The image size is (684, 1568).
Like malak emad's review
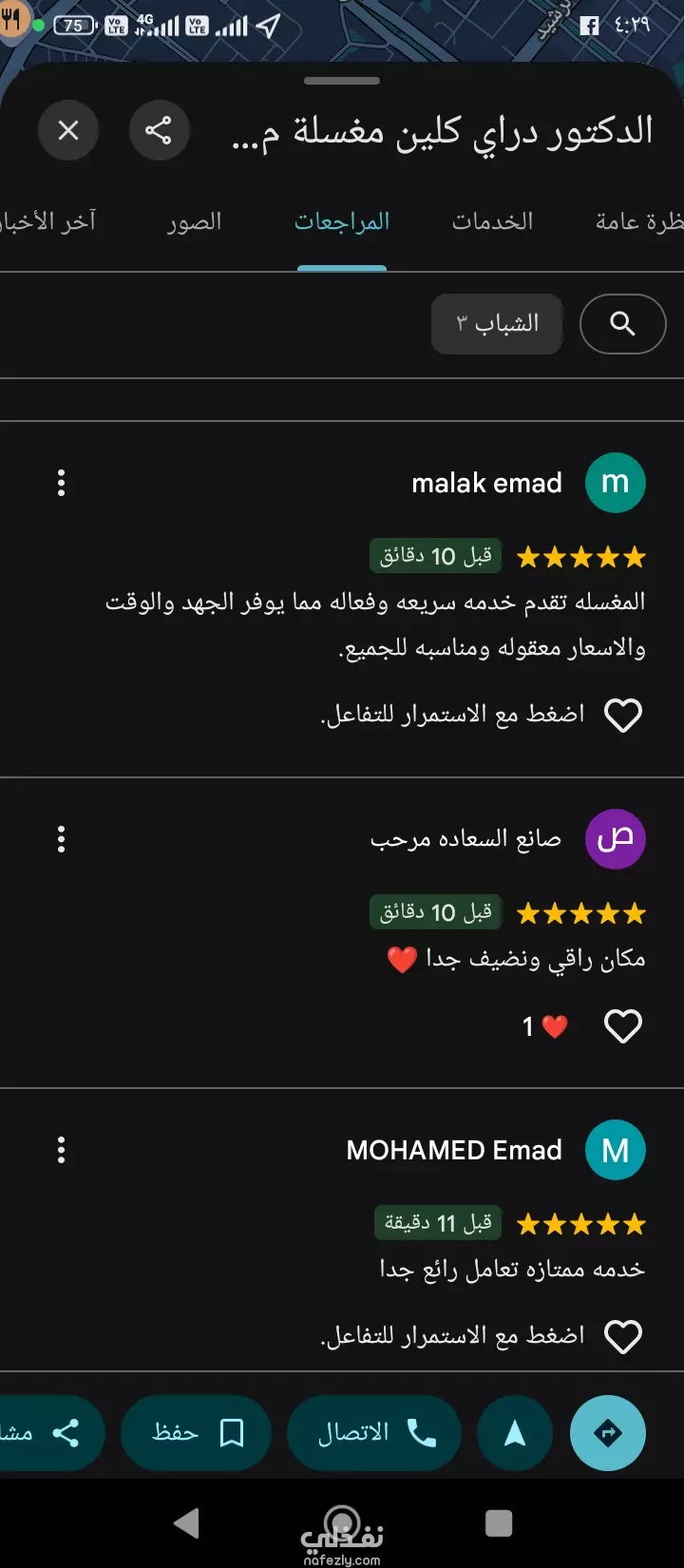tap(623, 716)
